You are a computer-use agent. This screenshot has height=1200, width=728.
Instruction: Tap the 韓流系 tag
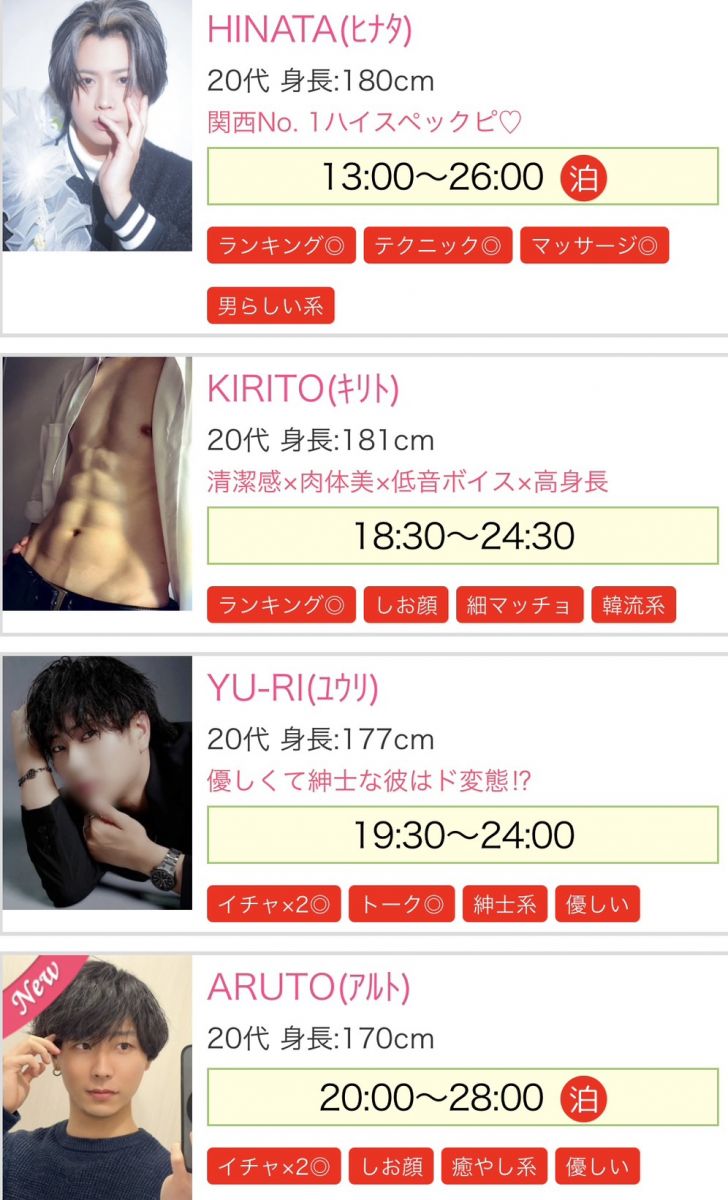tap(634, 605)
